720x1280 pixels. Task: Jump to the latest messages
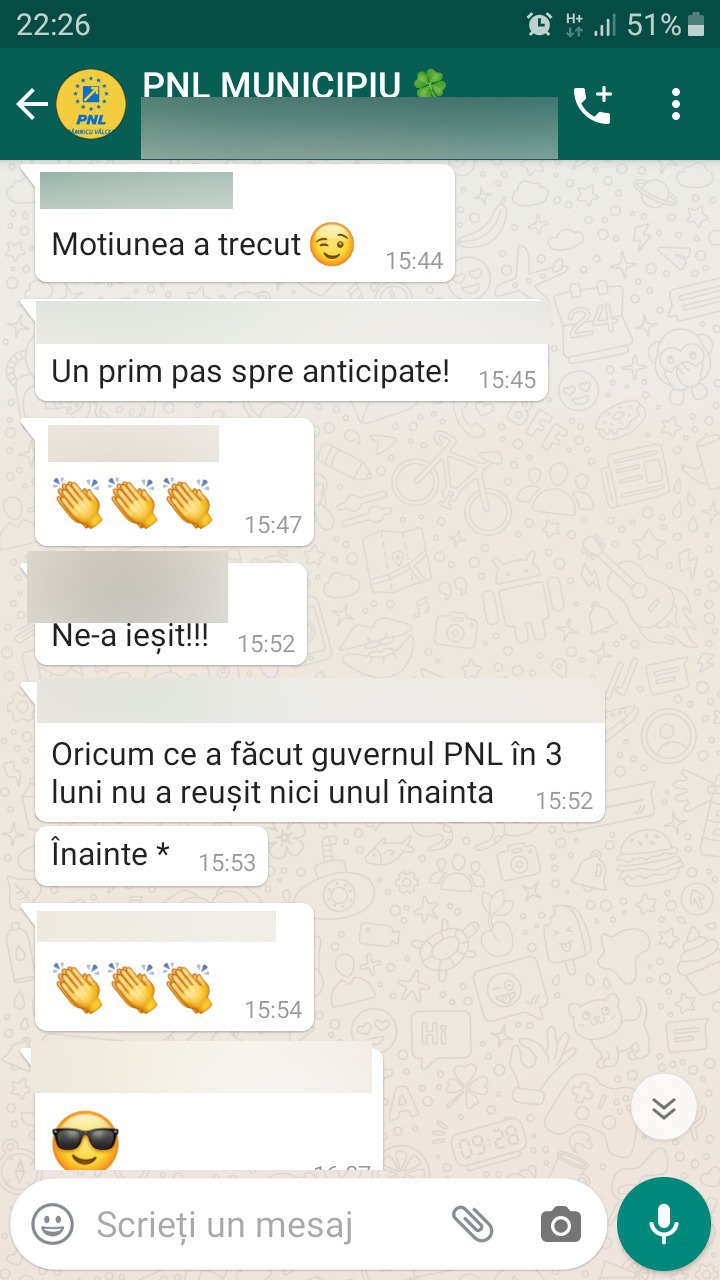coord(663,1107)
